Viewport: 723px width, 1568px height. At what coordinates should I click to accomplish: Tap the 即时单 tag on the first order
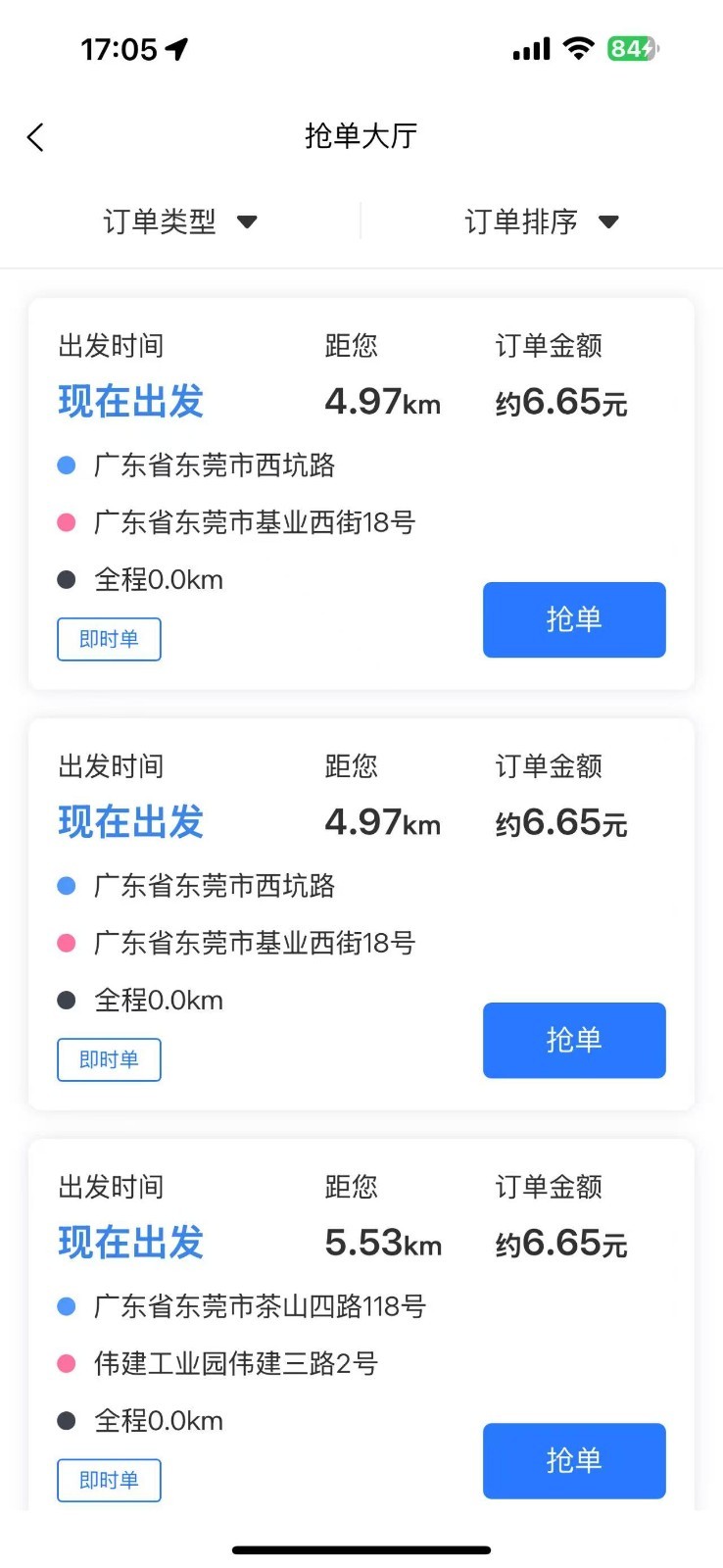tap(109, 639)
